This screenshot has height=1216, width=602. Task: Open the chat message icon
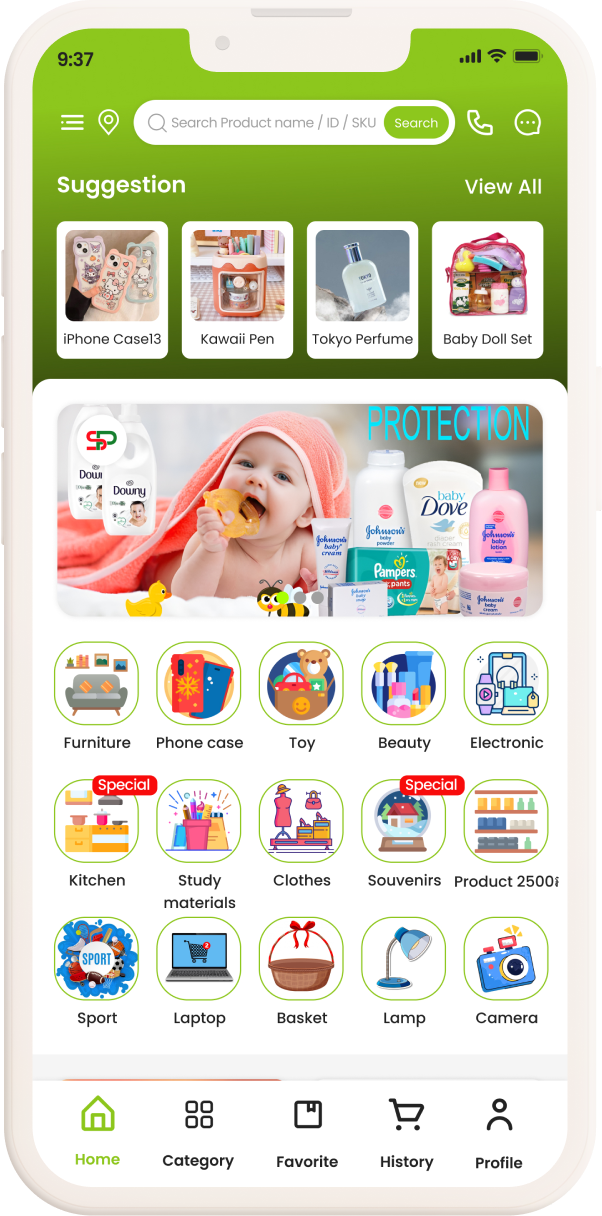tap(527, 122)
